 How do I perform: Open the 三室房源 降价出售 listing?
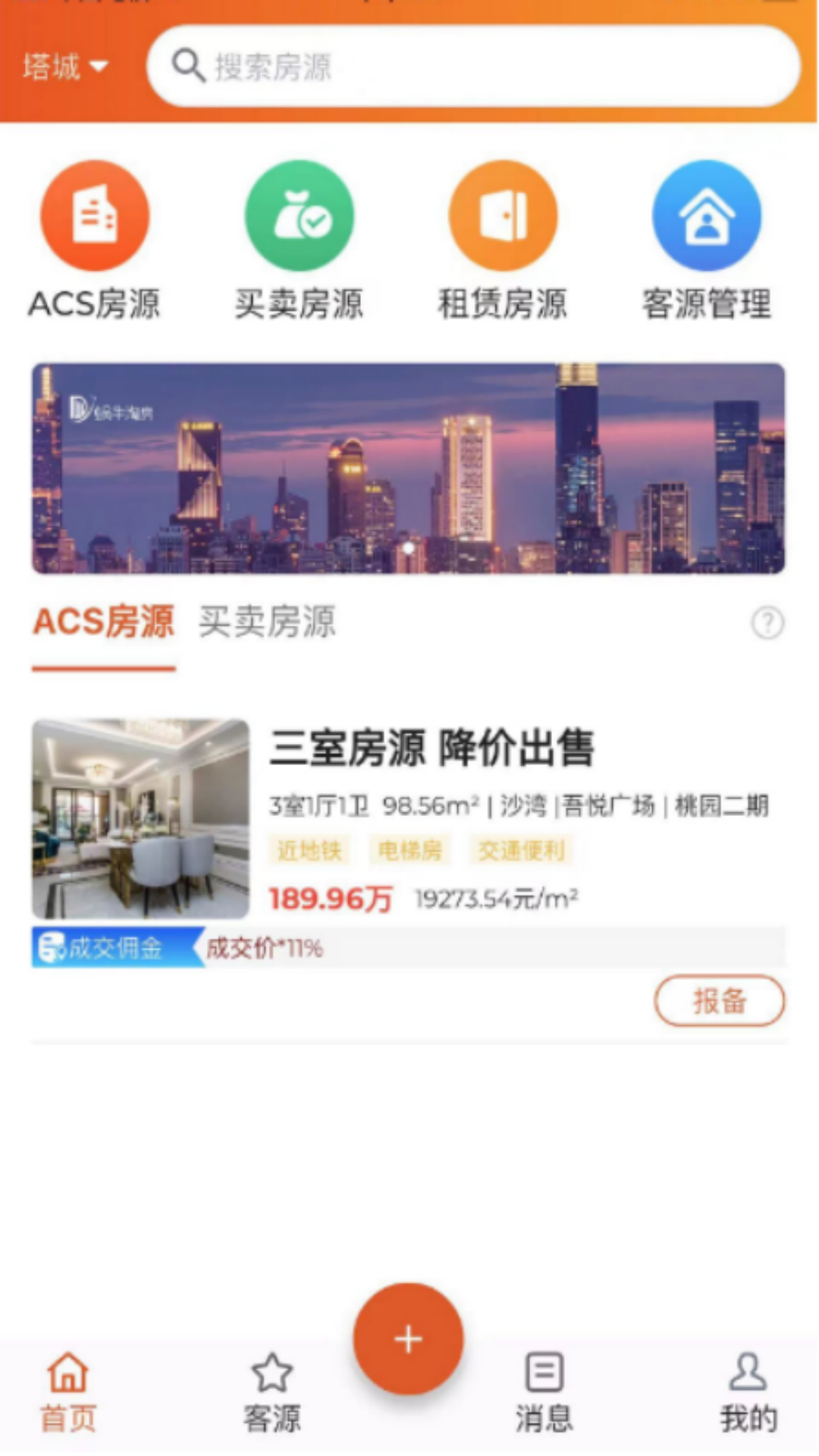coord(431,748)
